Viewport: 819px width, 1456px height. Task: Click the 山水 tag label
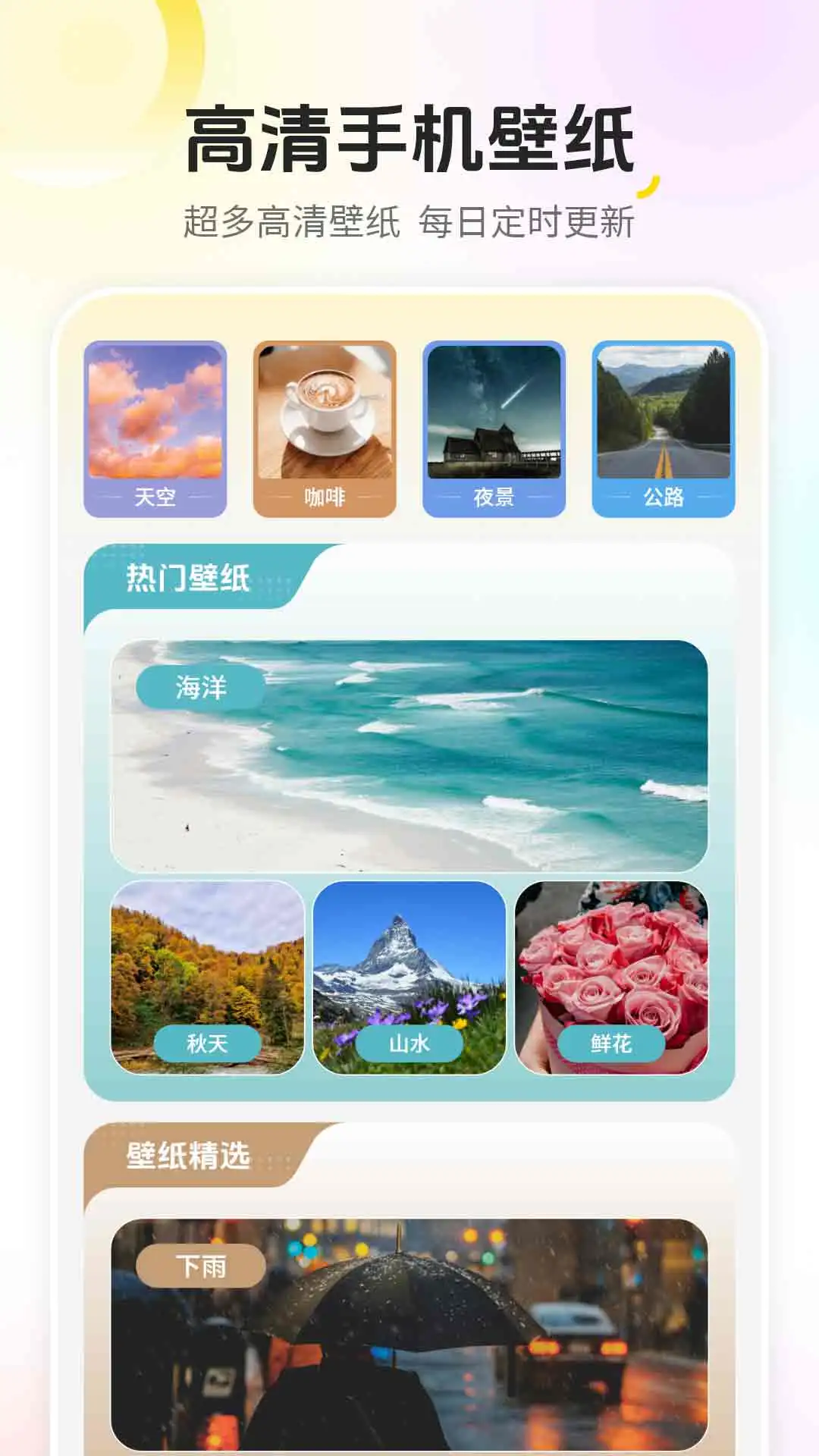click(409, 1044)
